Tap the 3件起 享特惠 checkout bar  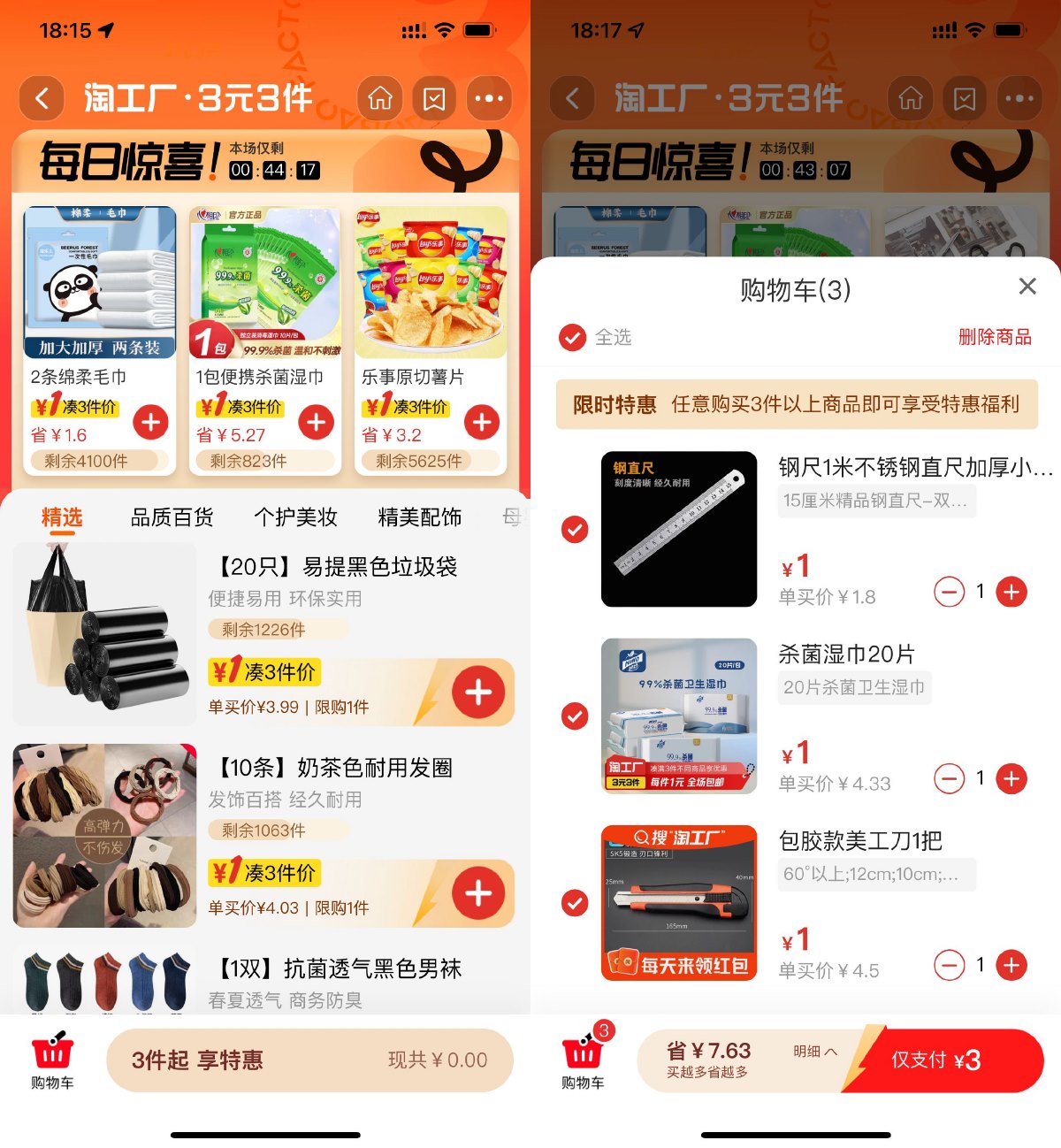point(309,1060)
